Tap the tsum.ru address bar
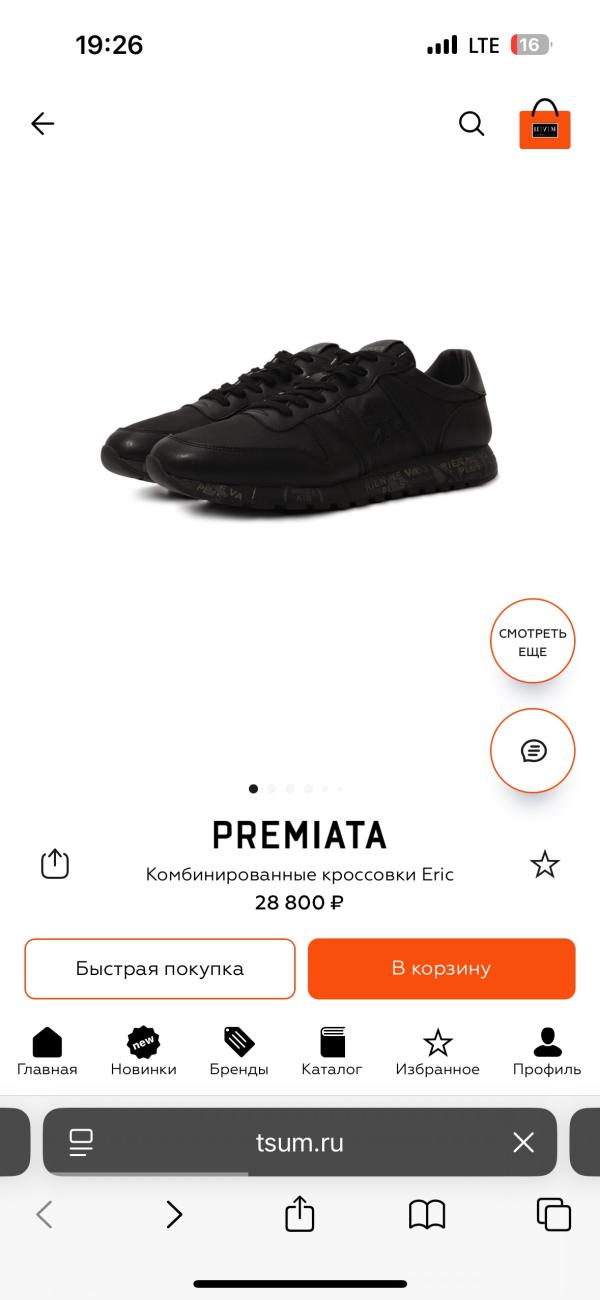The width and height of the screenshot is (600, 1300). tap(300, 1143)
